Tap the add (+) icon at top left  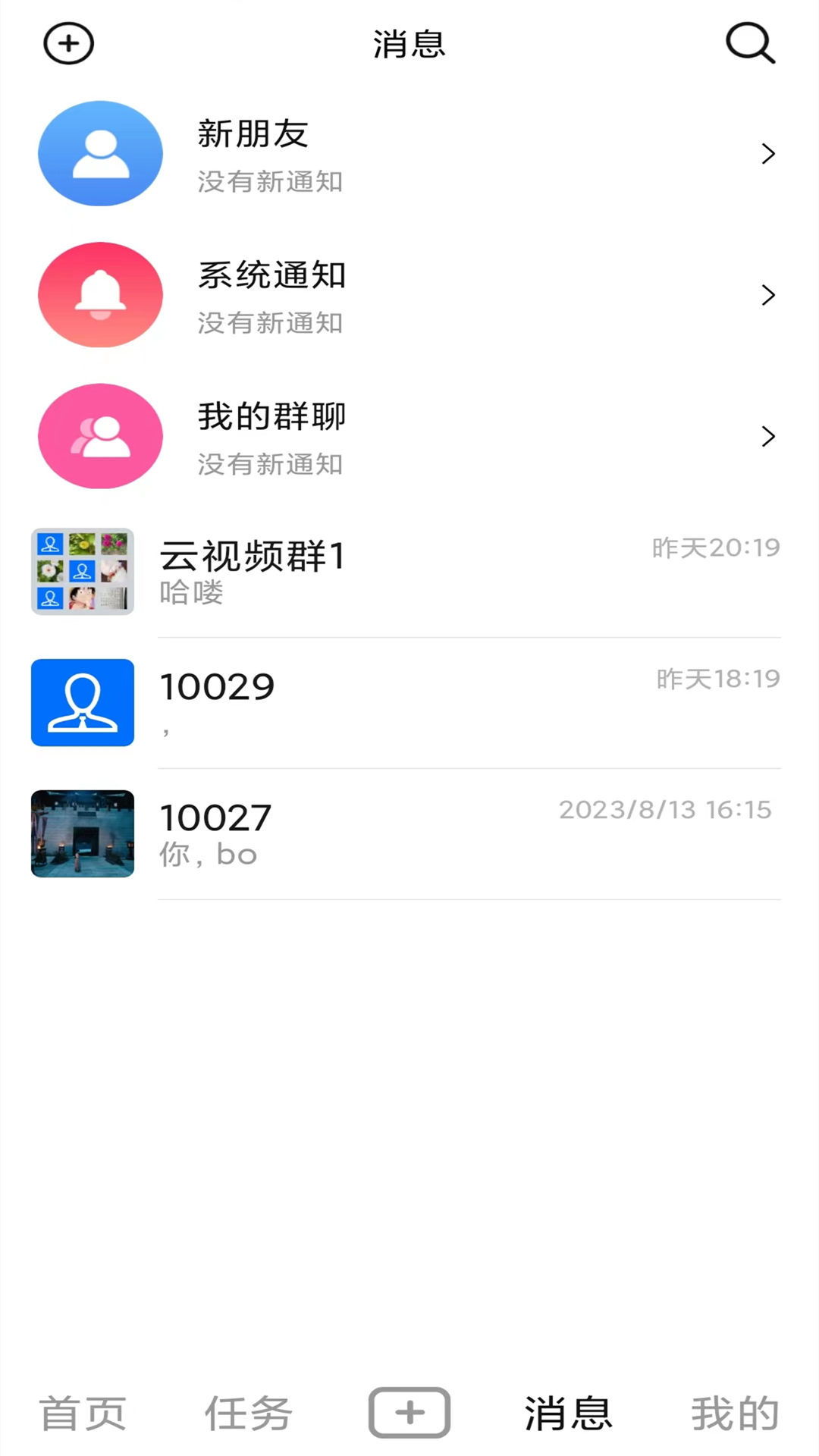coord(67,43)
